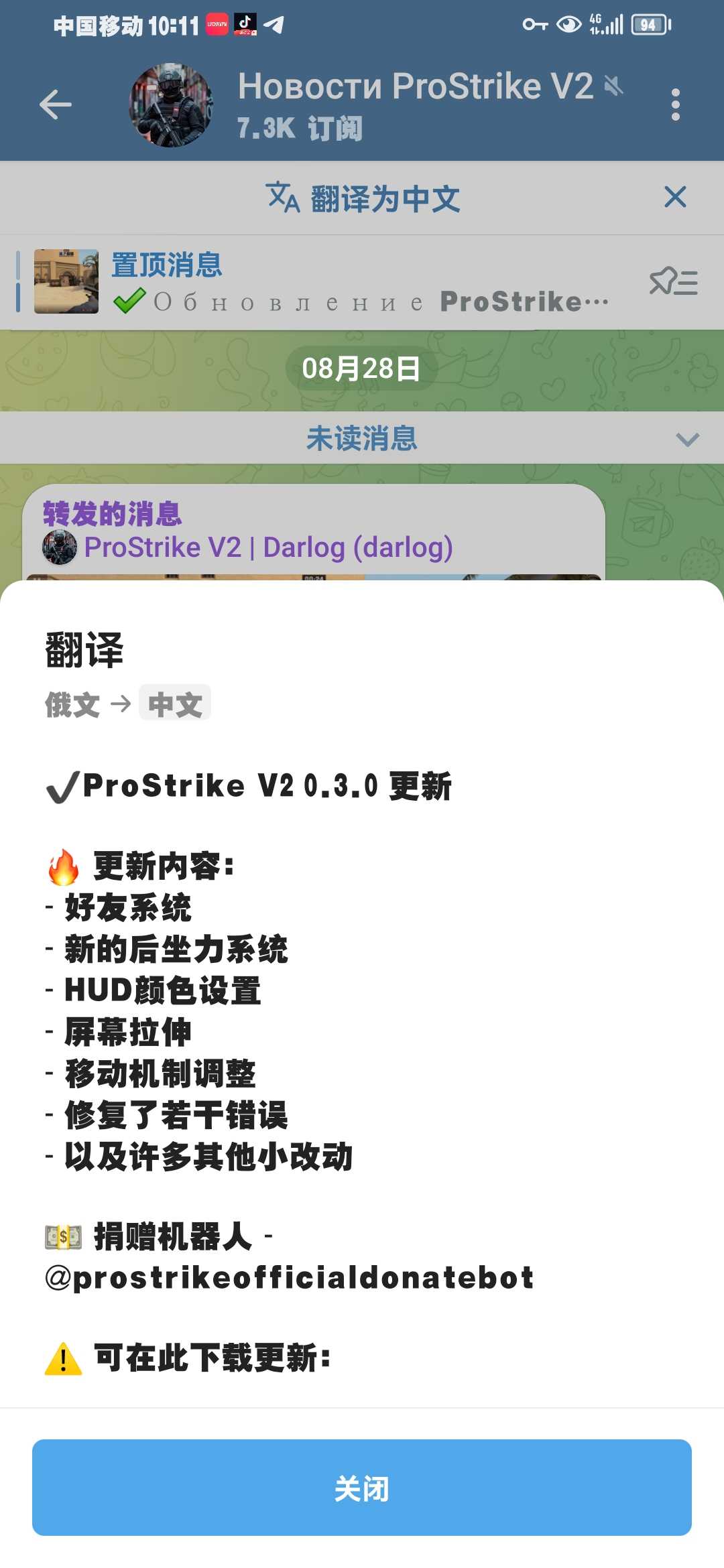Screen dimensions: 724x1568
Task: Open forwarded source ProStrike V2 | Darlog
Action: [x=268, y=547]
